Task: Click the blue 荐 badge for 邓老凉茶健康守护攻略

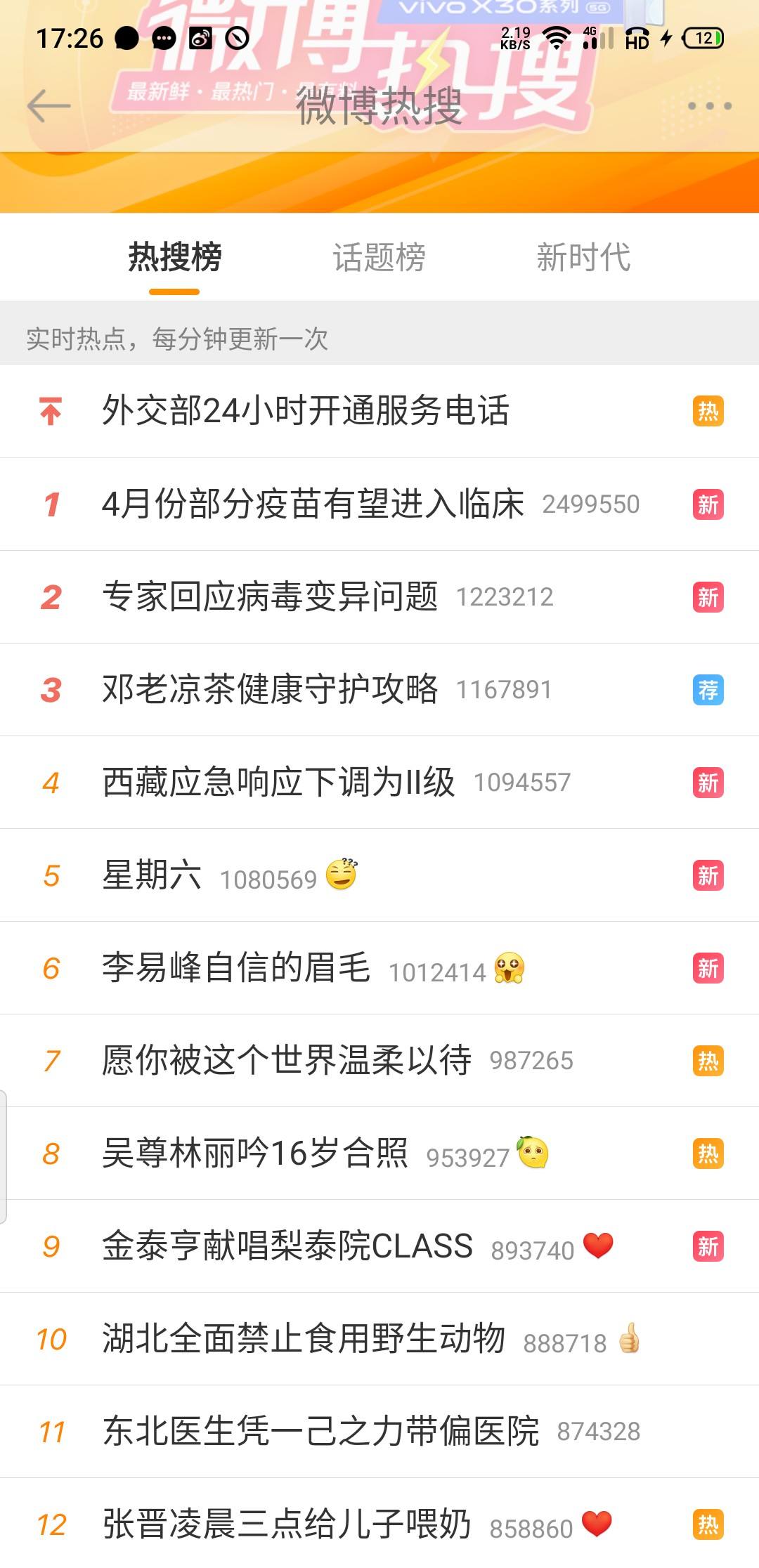Action: click(709, 689)
